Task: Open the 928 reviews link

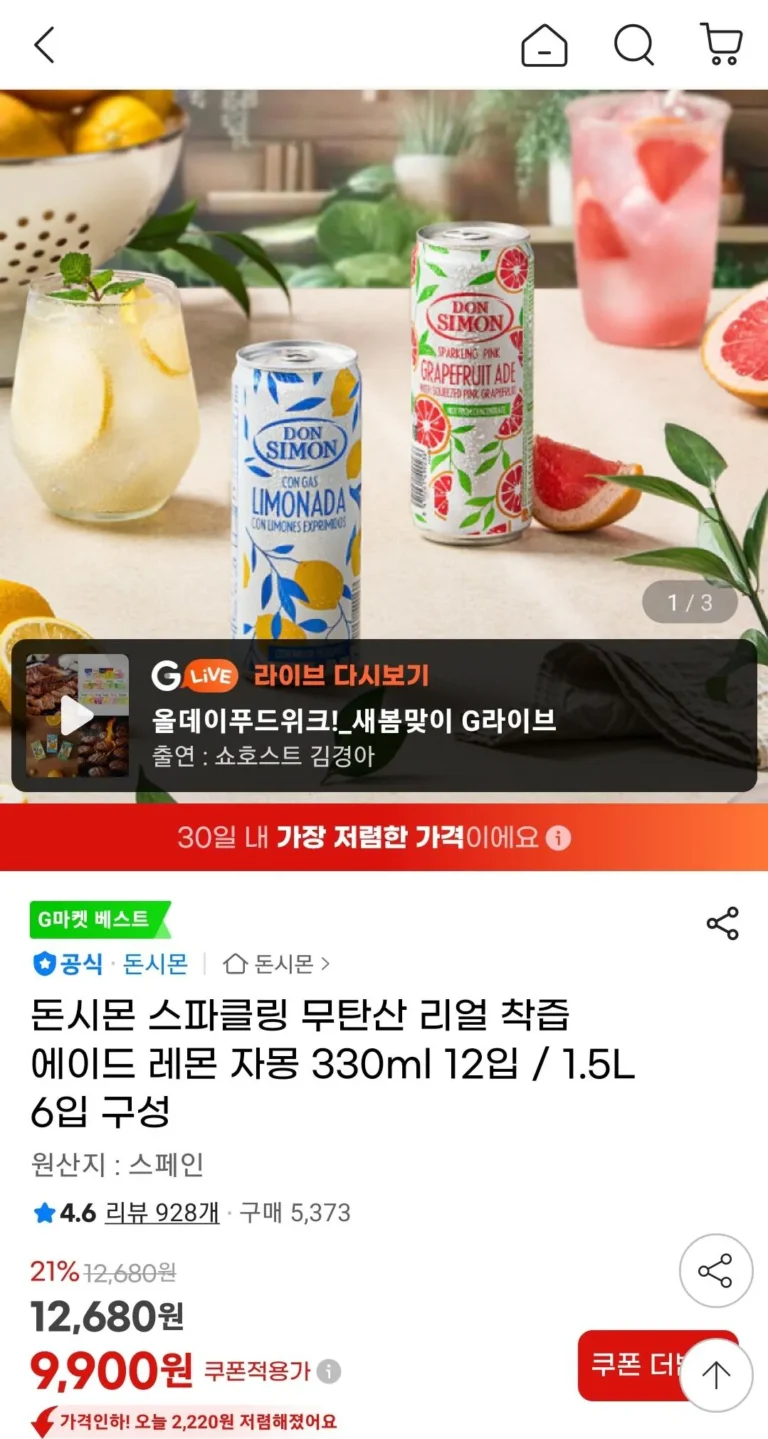Action: pyautogui.click(x=162, y=1213)
